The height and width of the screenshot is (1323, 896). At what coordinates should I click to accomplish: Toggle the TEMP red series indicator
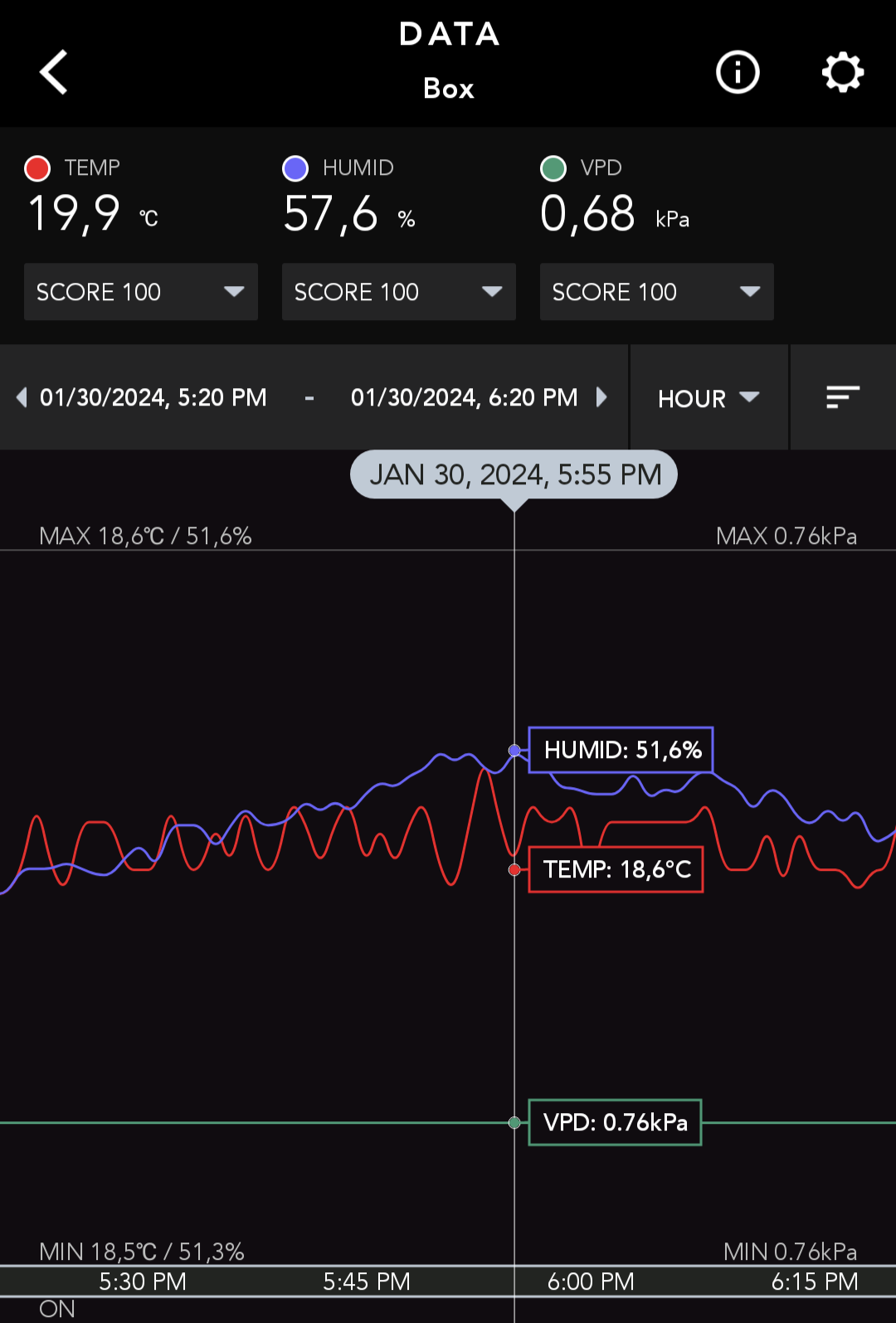pyautogui.click(x=38, y=168)
